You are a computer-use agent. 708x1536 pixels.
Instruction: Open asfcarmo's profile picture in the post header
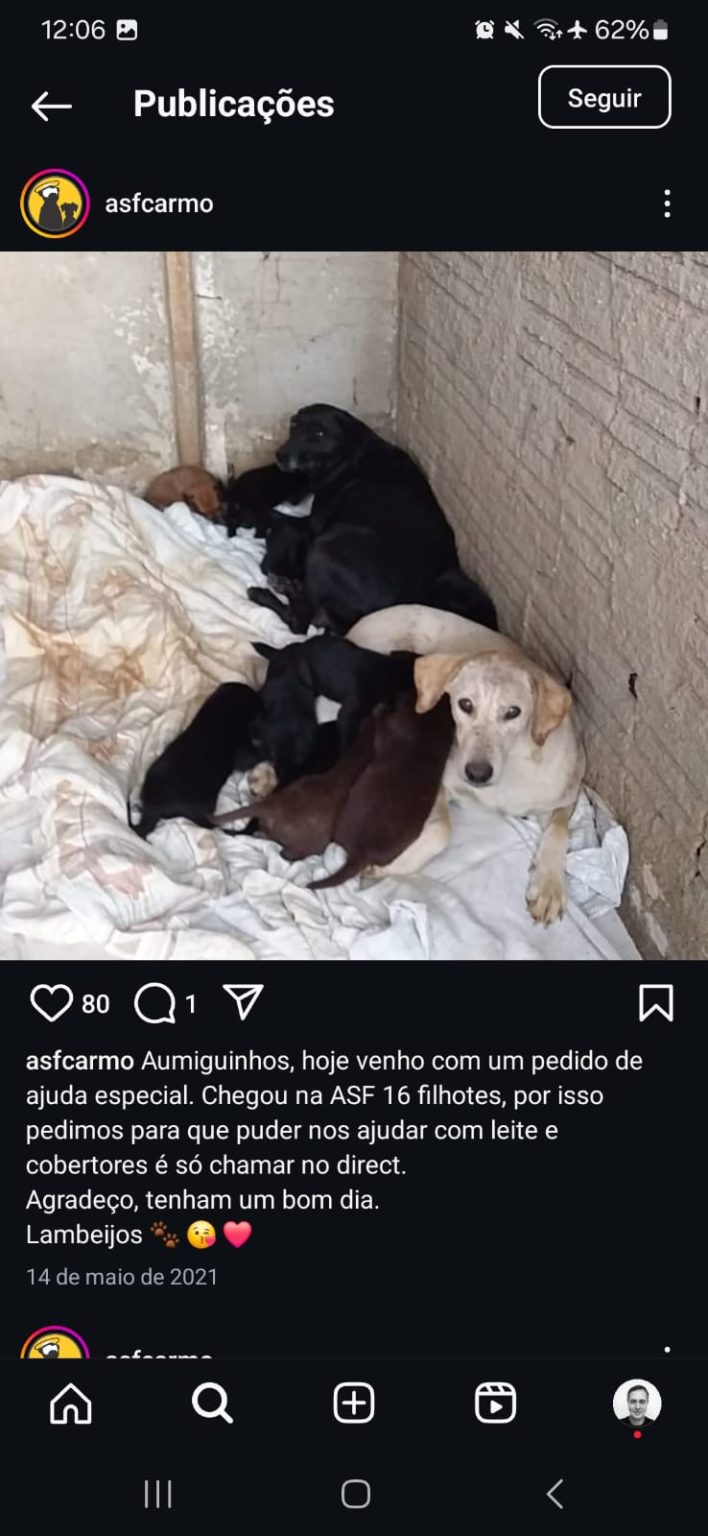coord(55,203)
